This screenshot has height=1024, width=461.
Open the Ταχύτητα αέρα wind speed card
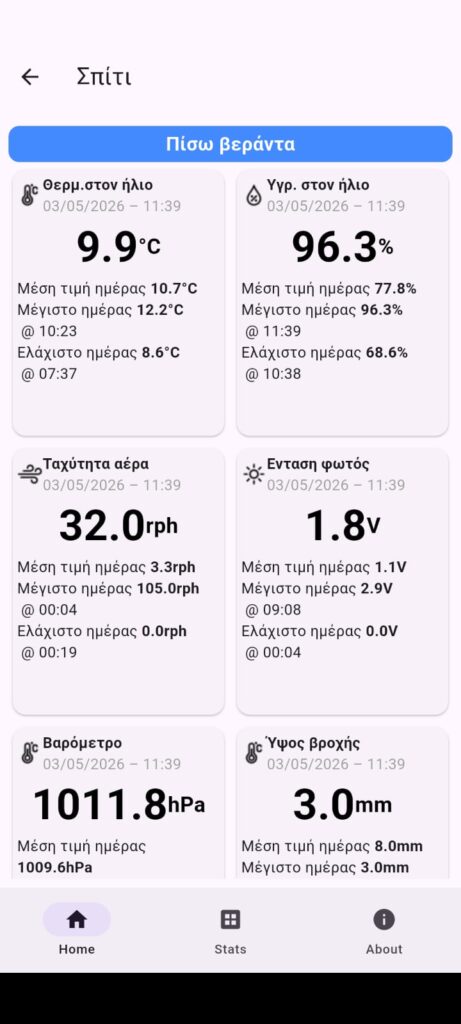point(118,581)
